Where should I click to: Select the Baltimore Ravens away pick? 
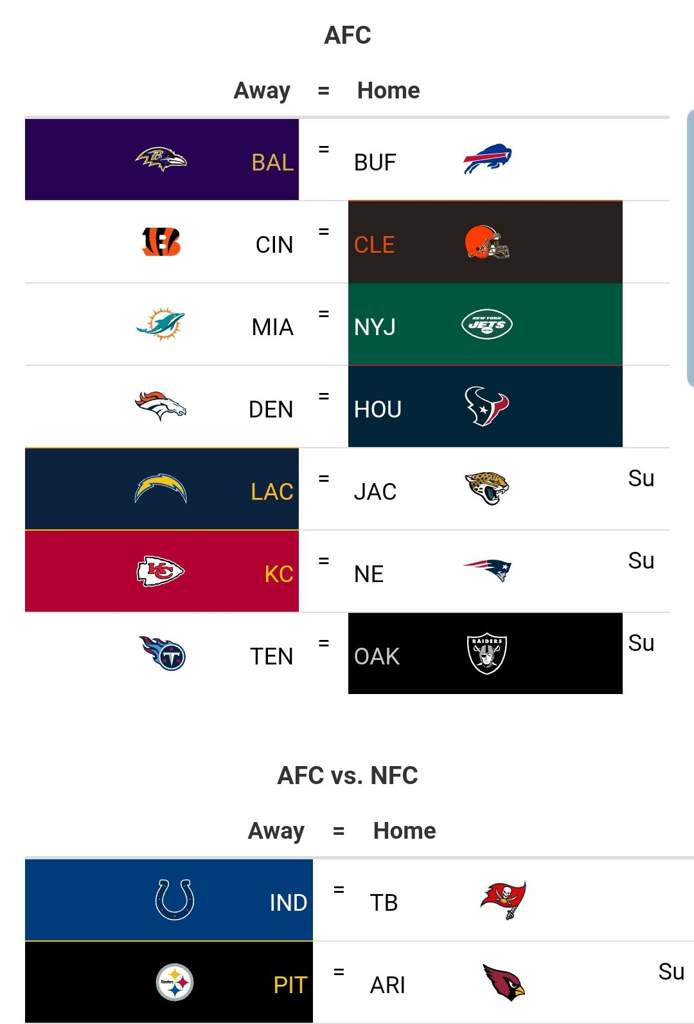tap(162, 160)
